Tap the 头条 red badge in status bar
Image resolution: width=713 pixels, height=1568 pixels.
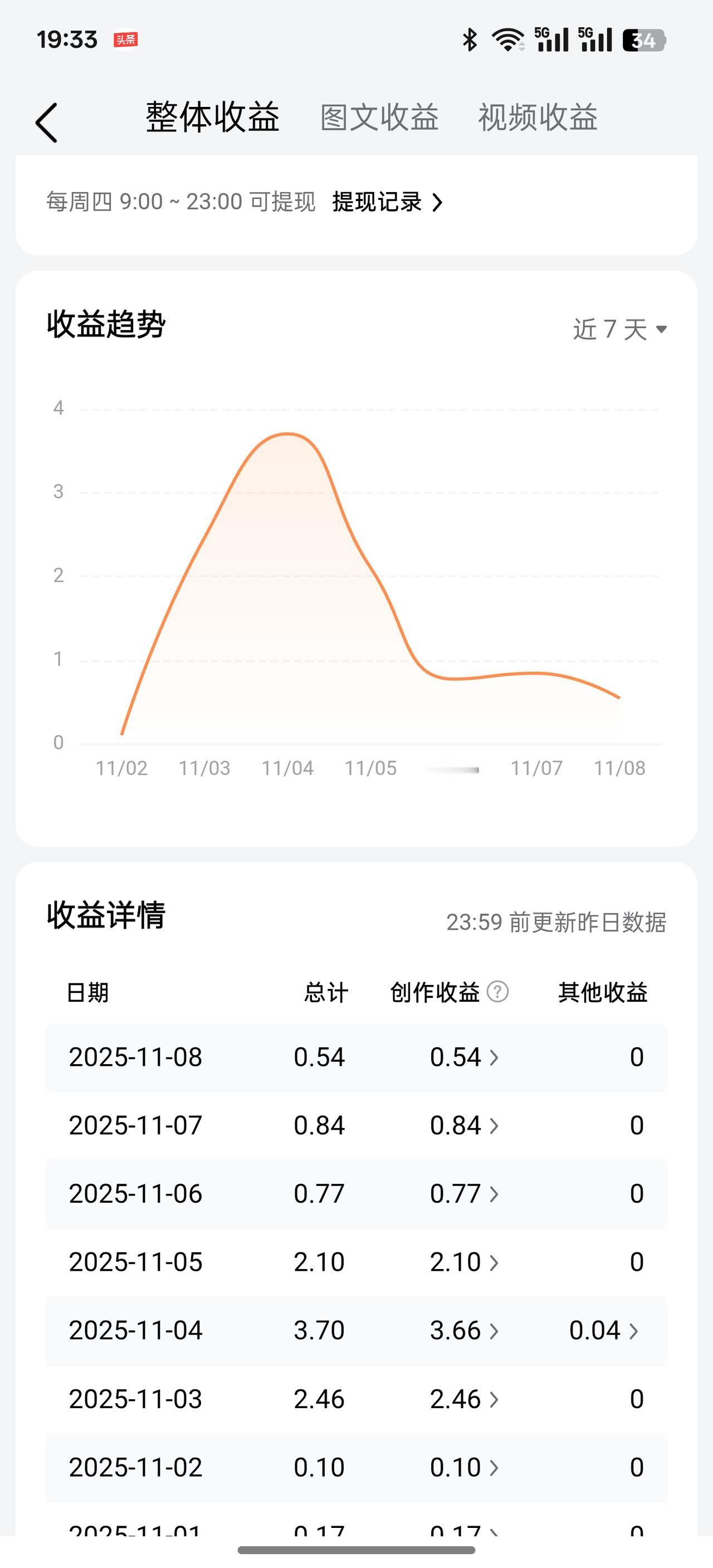click(126, 39)
